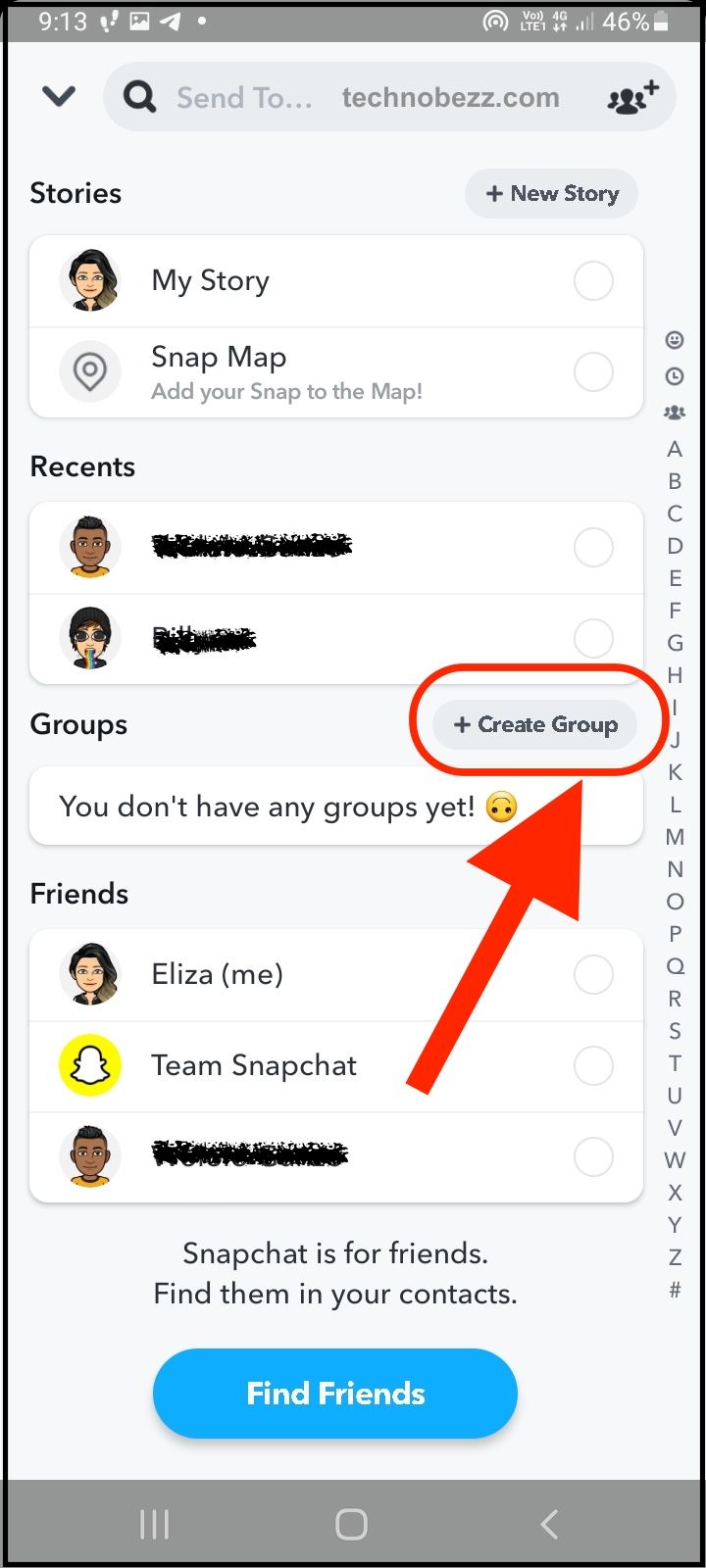Select Snap Map to add your Snap

(592, 372)
